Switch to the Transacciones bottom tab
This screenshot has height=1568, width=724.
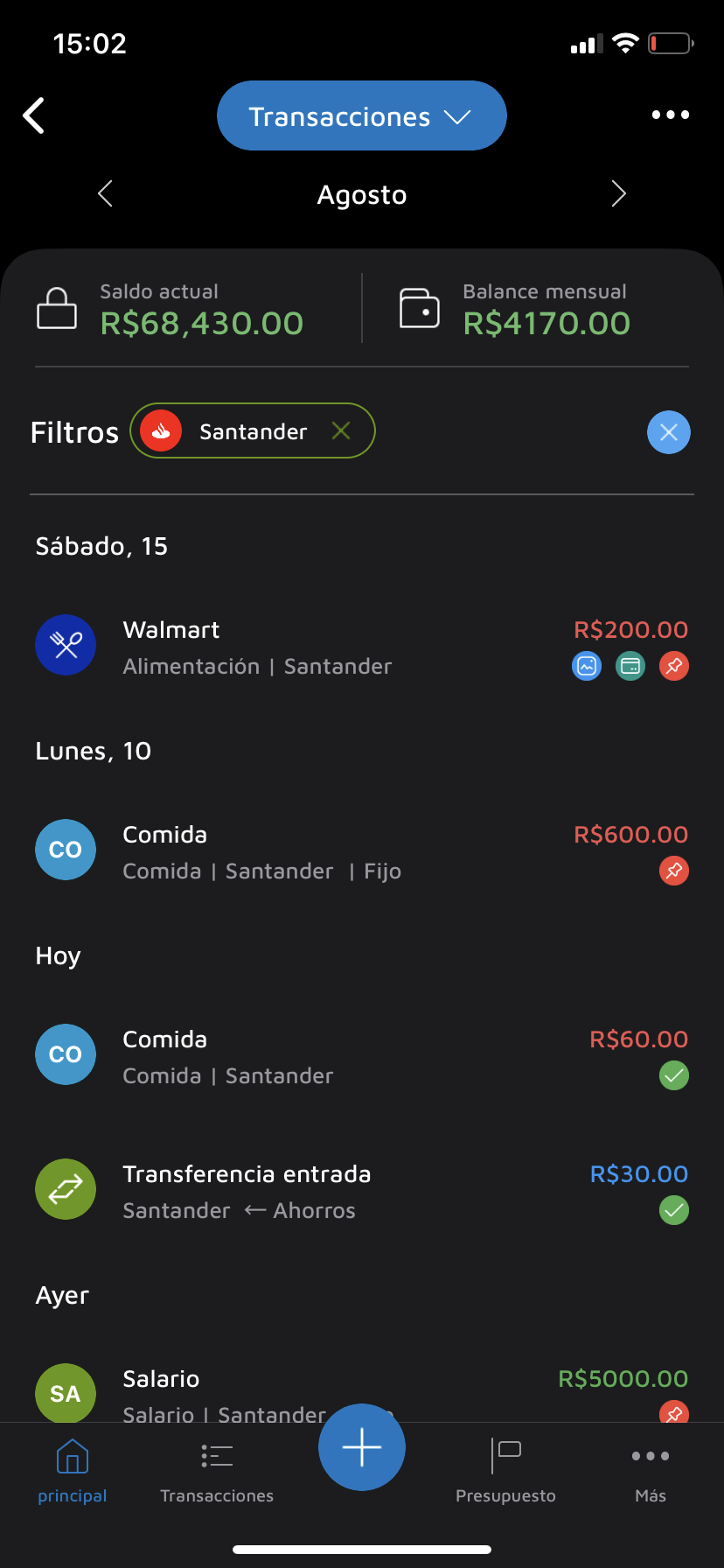coord(217,1470)
